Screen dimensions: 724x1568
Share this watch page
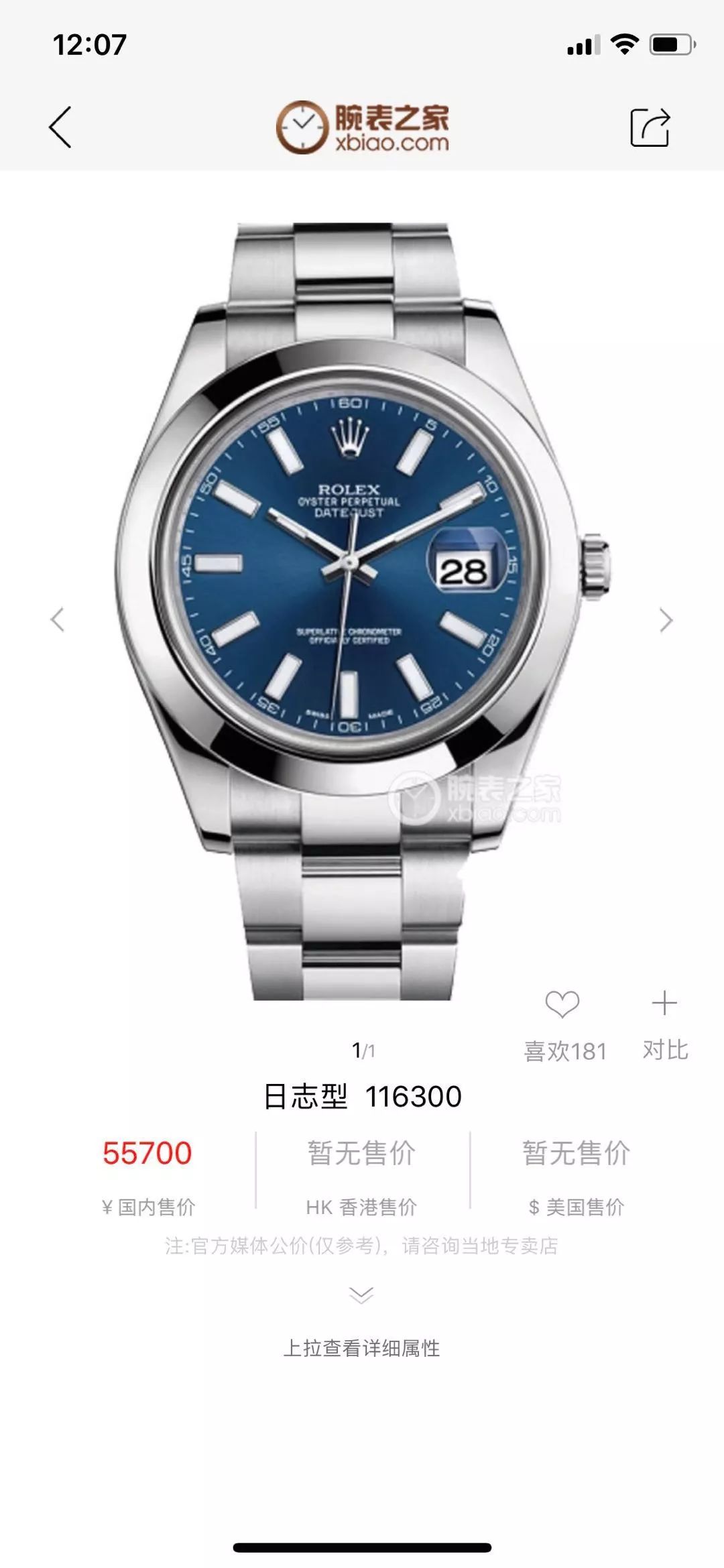click(x=650, y=127)
